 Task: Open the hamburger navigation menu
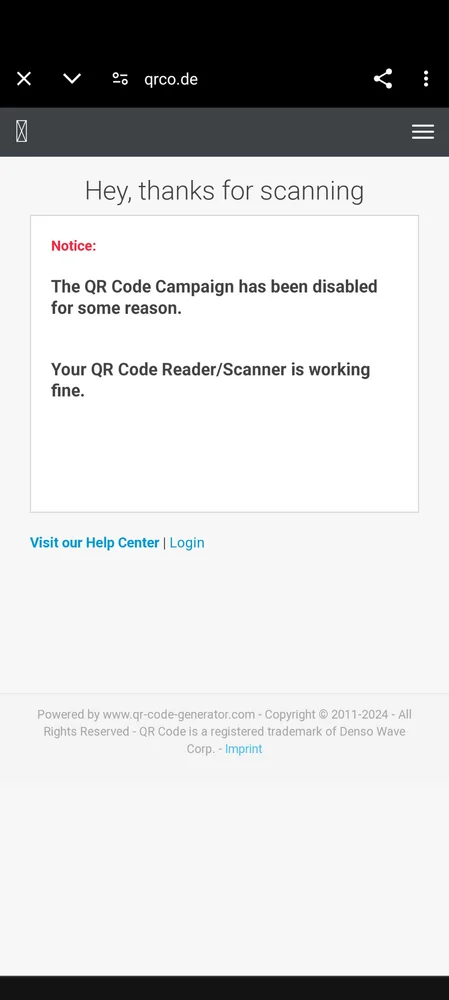[x=423, y=131]
